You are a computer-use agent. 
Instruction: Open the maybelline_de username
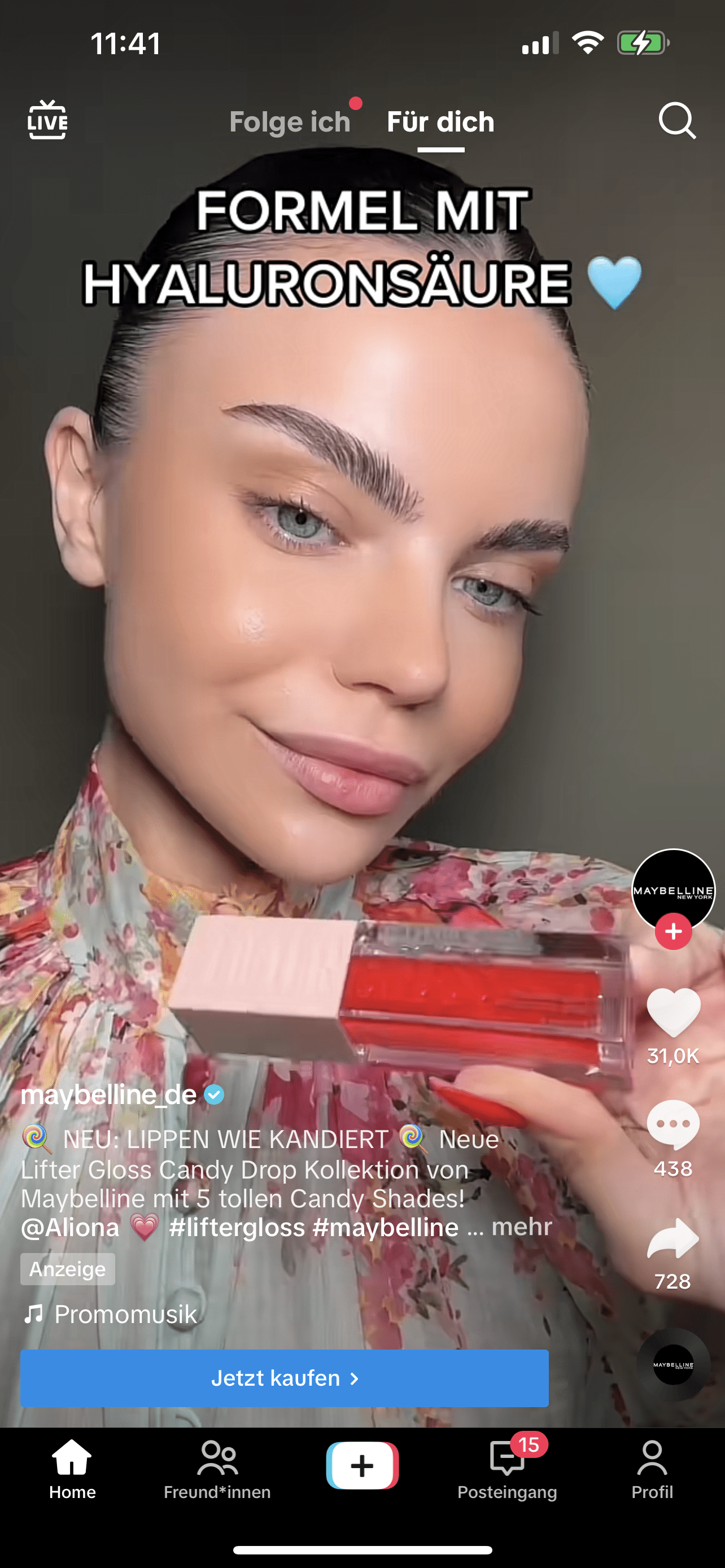coord(108,1094)
